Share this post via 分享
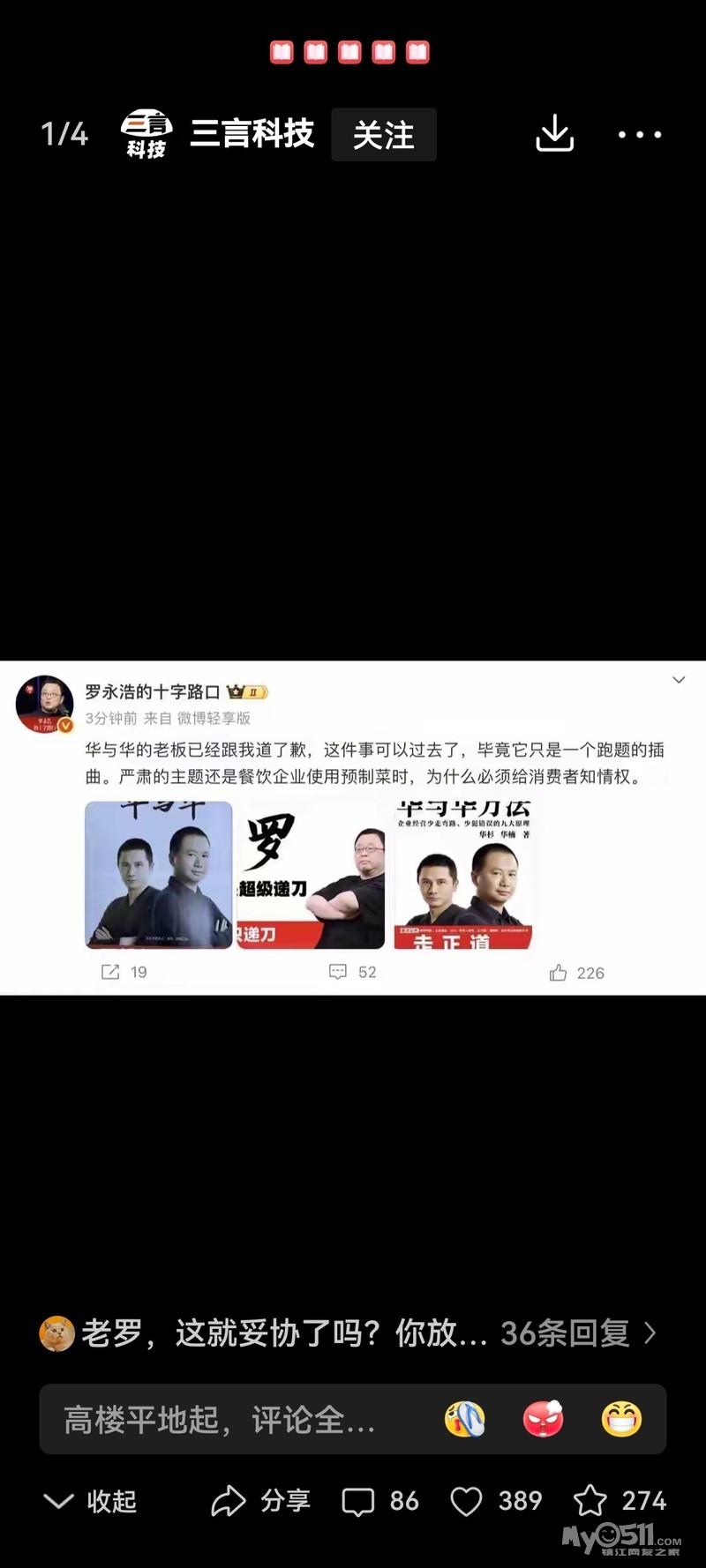706x1568 pixels. click(261, 1501)
